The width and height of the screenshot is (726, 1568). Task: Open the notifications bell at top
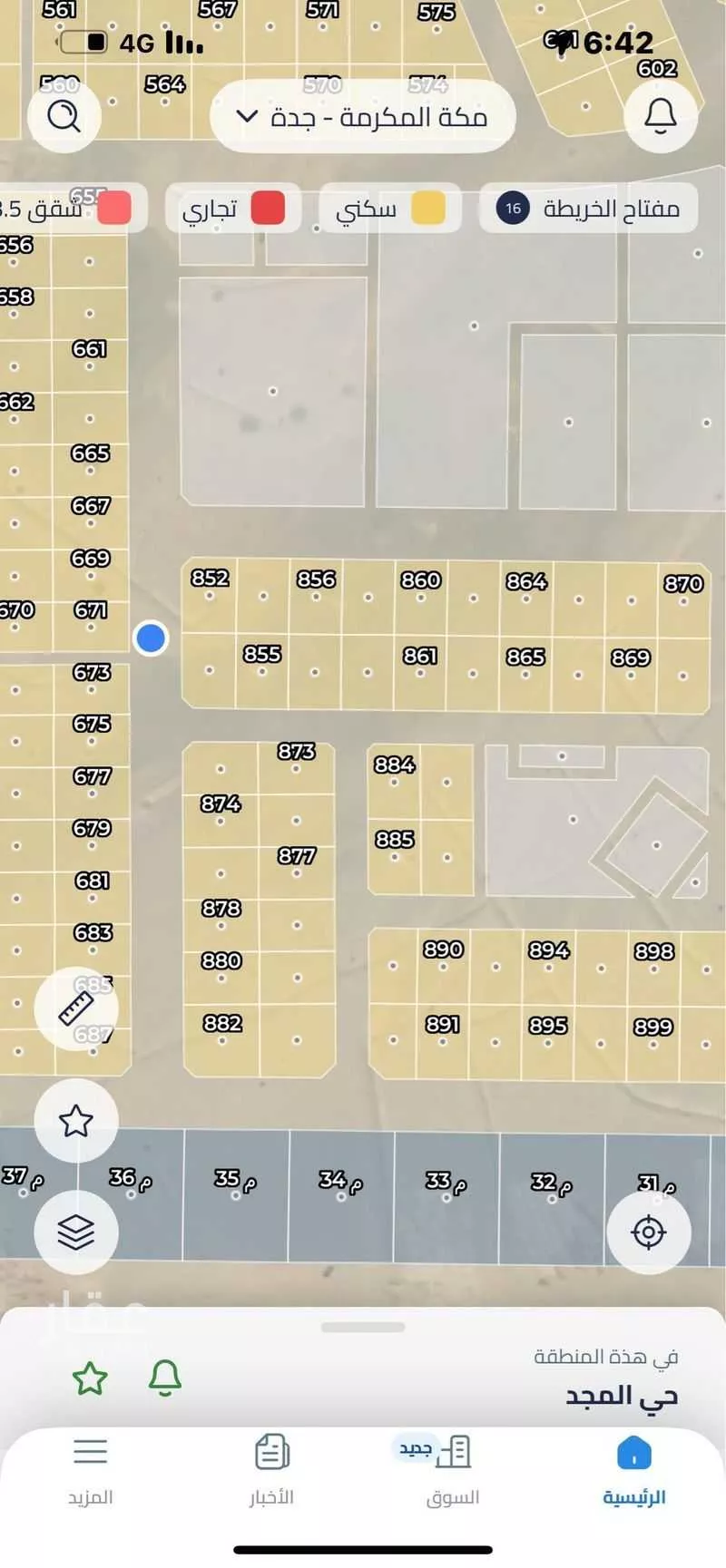pos(661,116)
